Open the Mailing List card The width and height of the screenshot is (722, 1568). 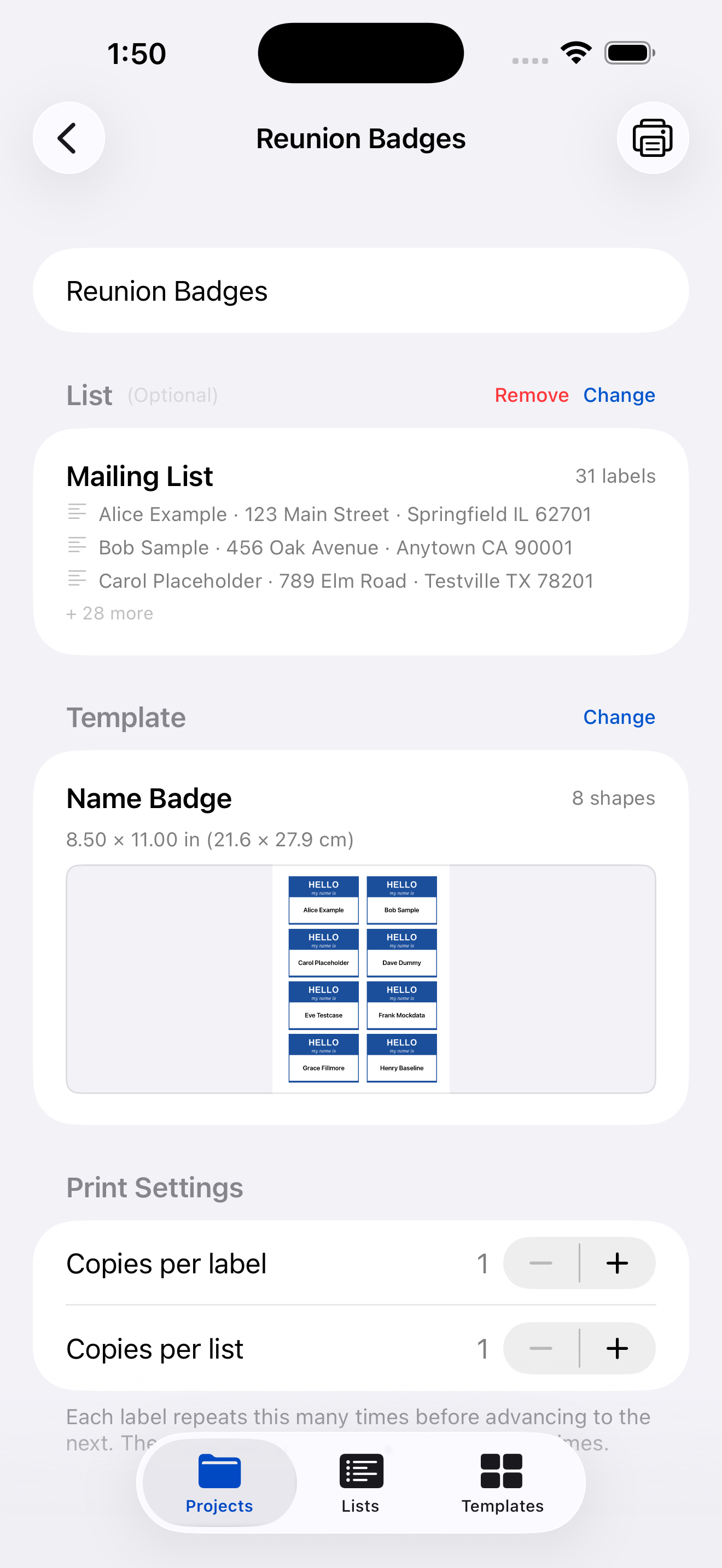pos(361,542)
